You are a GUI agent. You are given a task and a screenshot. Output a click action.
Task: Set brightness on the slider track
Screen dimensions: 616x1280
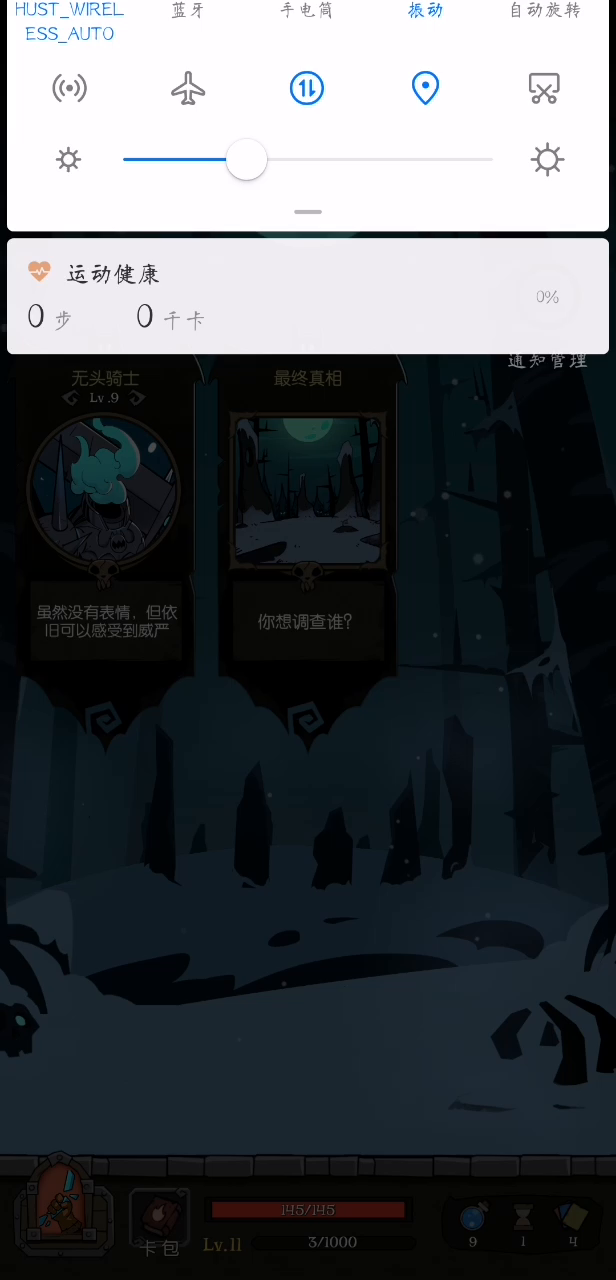tap(308, 160)
